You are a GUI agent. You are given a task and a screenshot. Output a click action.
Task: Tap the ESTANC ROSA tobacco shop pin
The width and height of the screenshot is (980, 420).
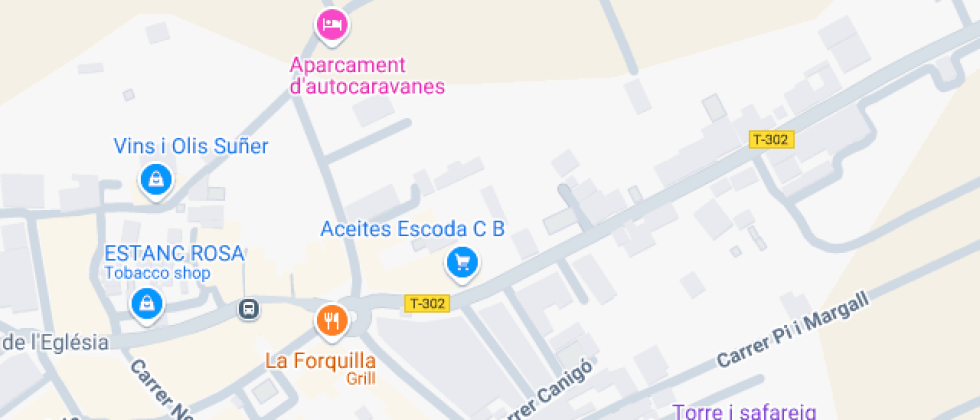coord(147,303)
